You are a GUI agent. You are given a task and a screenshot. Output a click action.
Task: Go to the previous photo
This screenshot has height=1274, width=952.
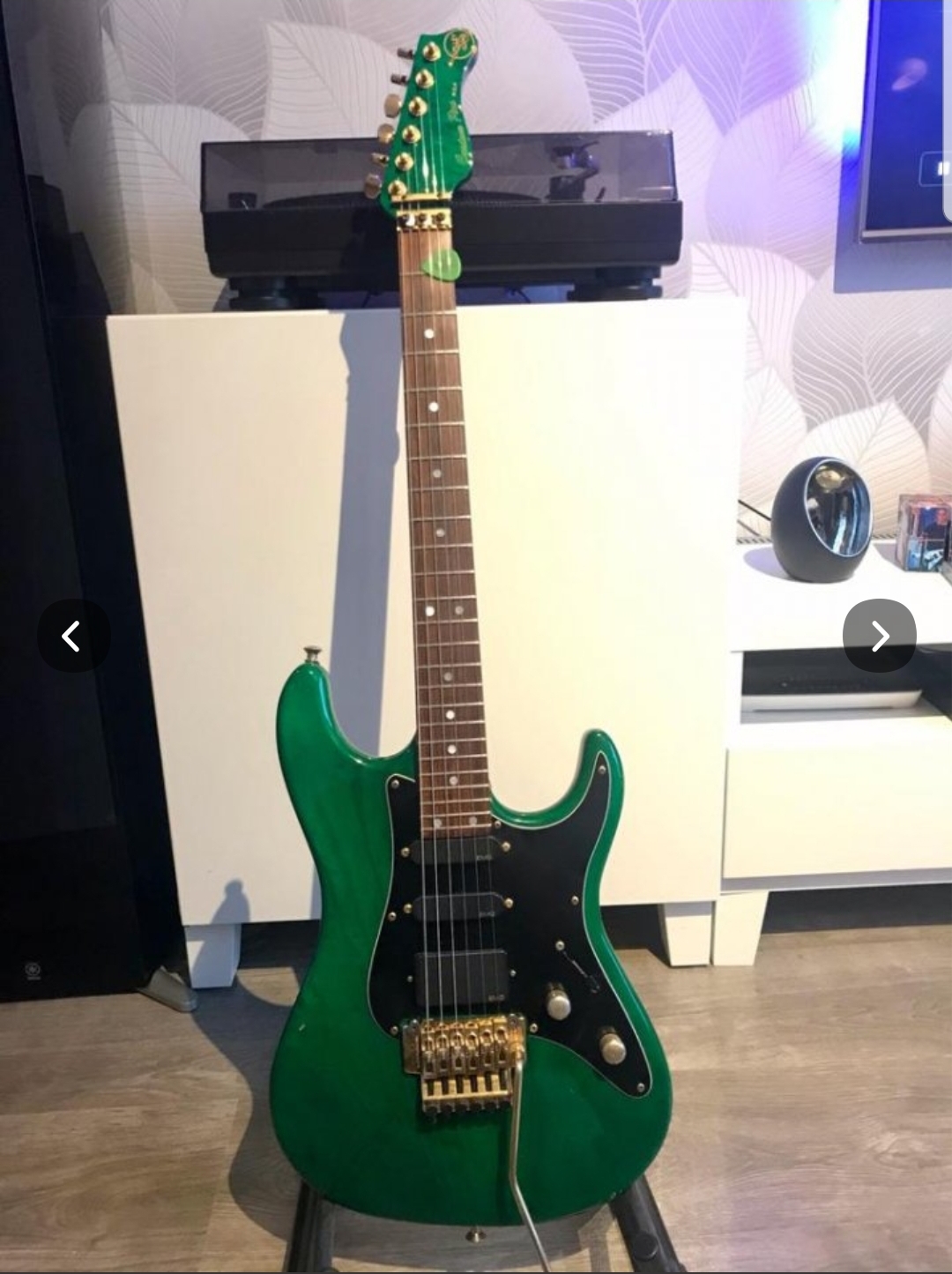[x=73, y=636]
